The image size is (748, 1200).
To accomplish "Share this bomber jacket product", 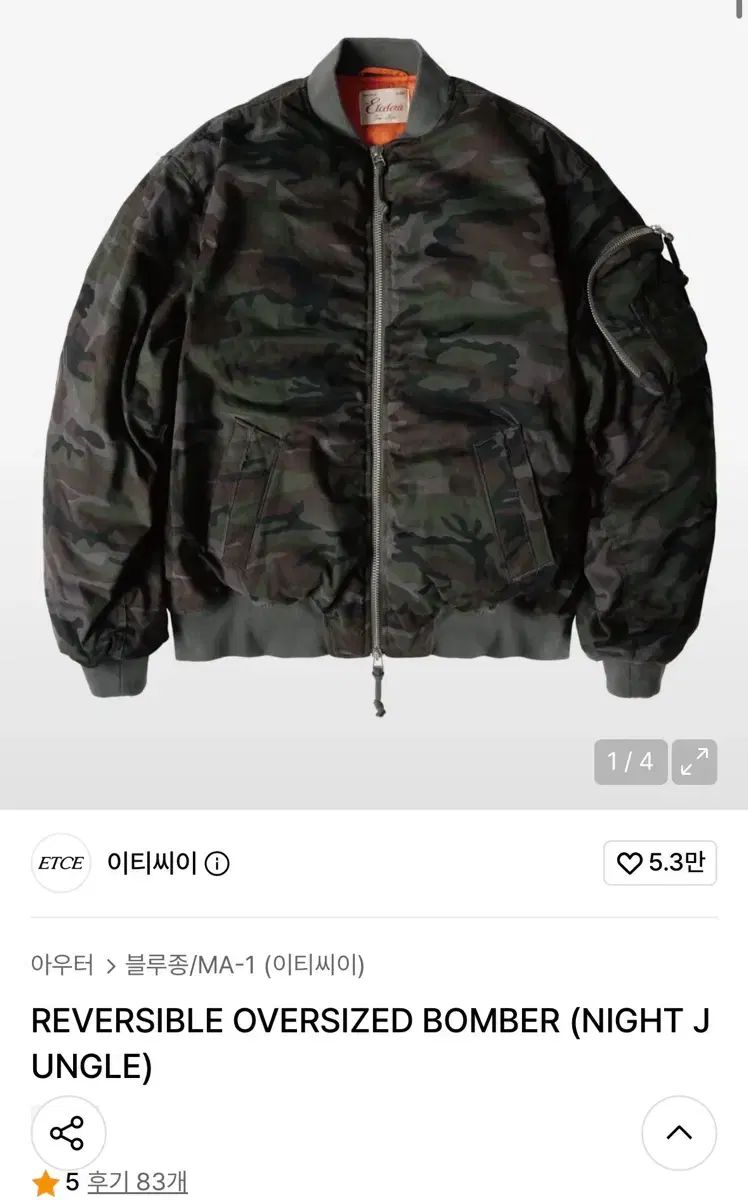I will [x=68, y=1133].
